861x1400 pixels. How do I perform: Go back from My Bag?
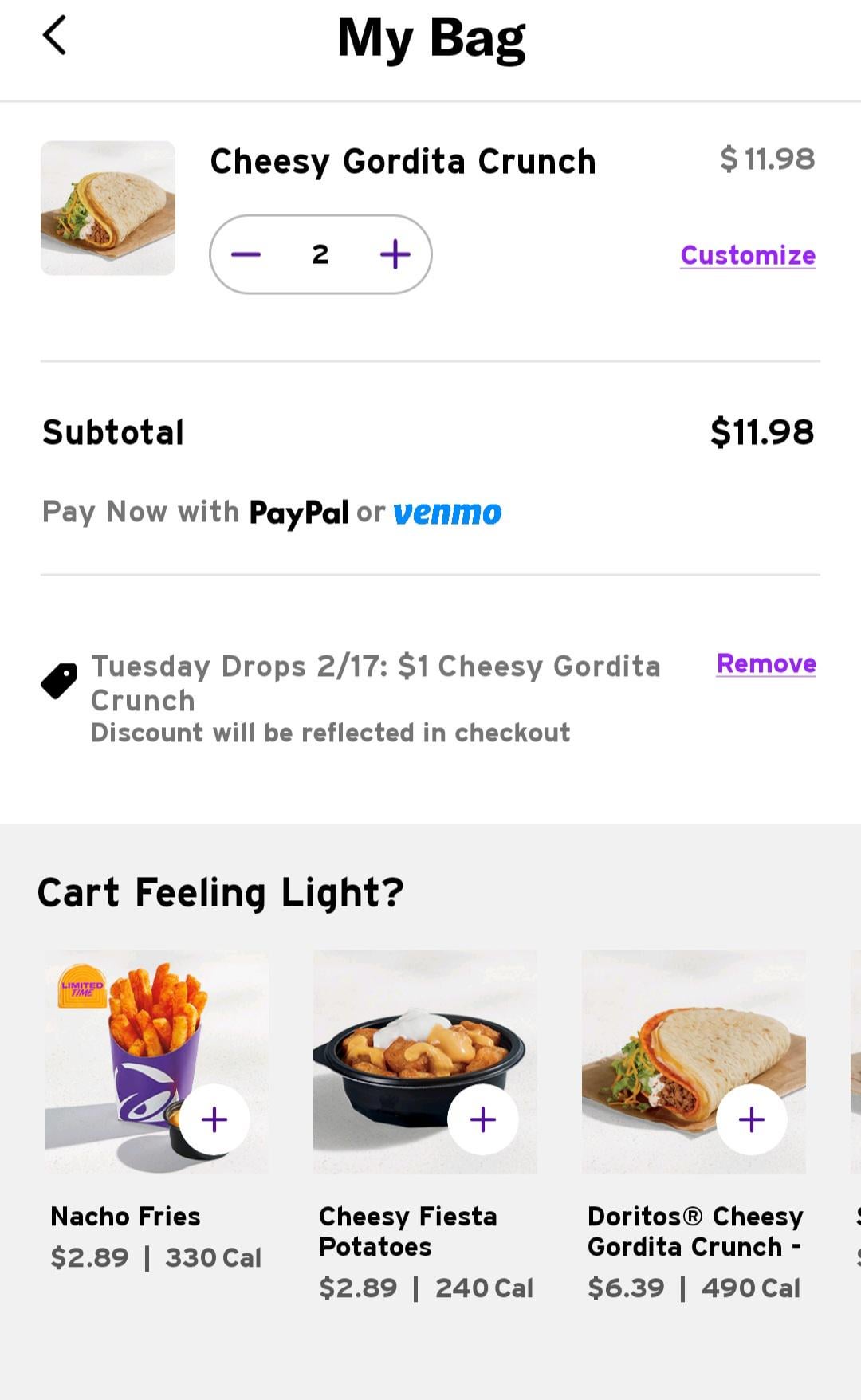pos(54,36)
